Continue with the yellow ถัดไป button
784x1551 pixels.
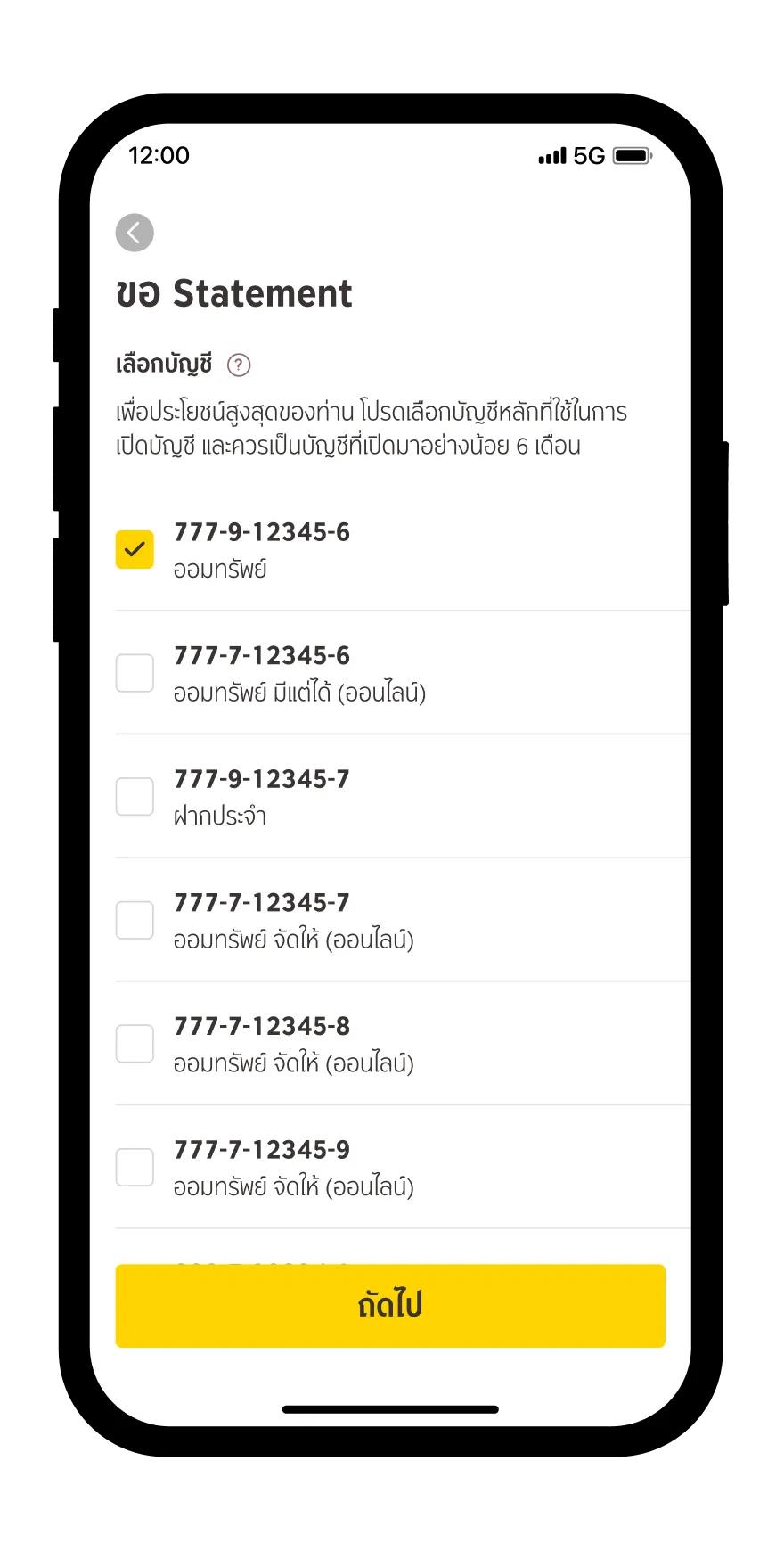(390, 1306)
